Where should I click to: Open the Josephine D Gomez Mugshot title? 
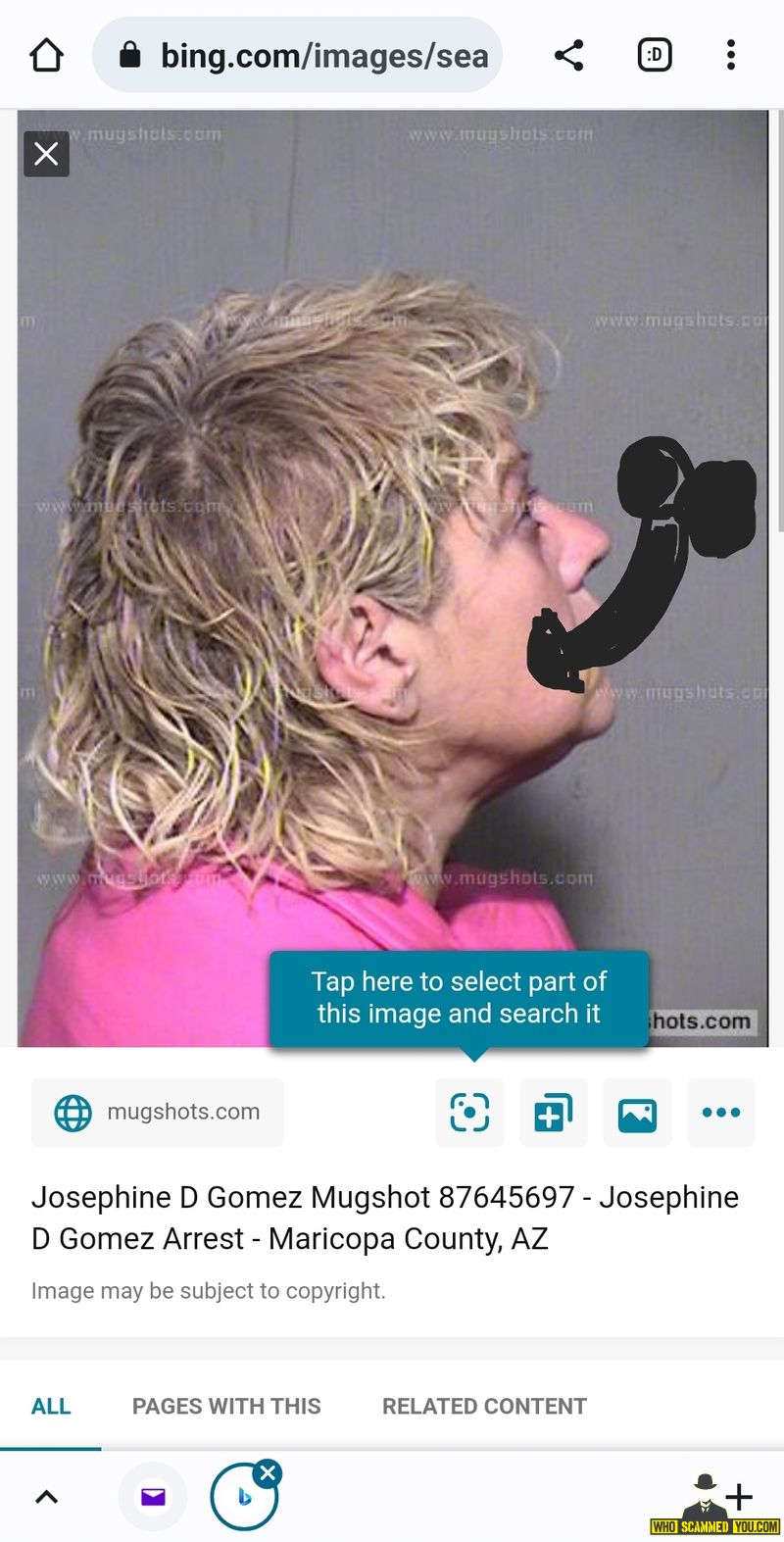(x=385, y=1218)
